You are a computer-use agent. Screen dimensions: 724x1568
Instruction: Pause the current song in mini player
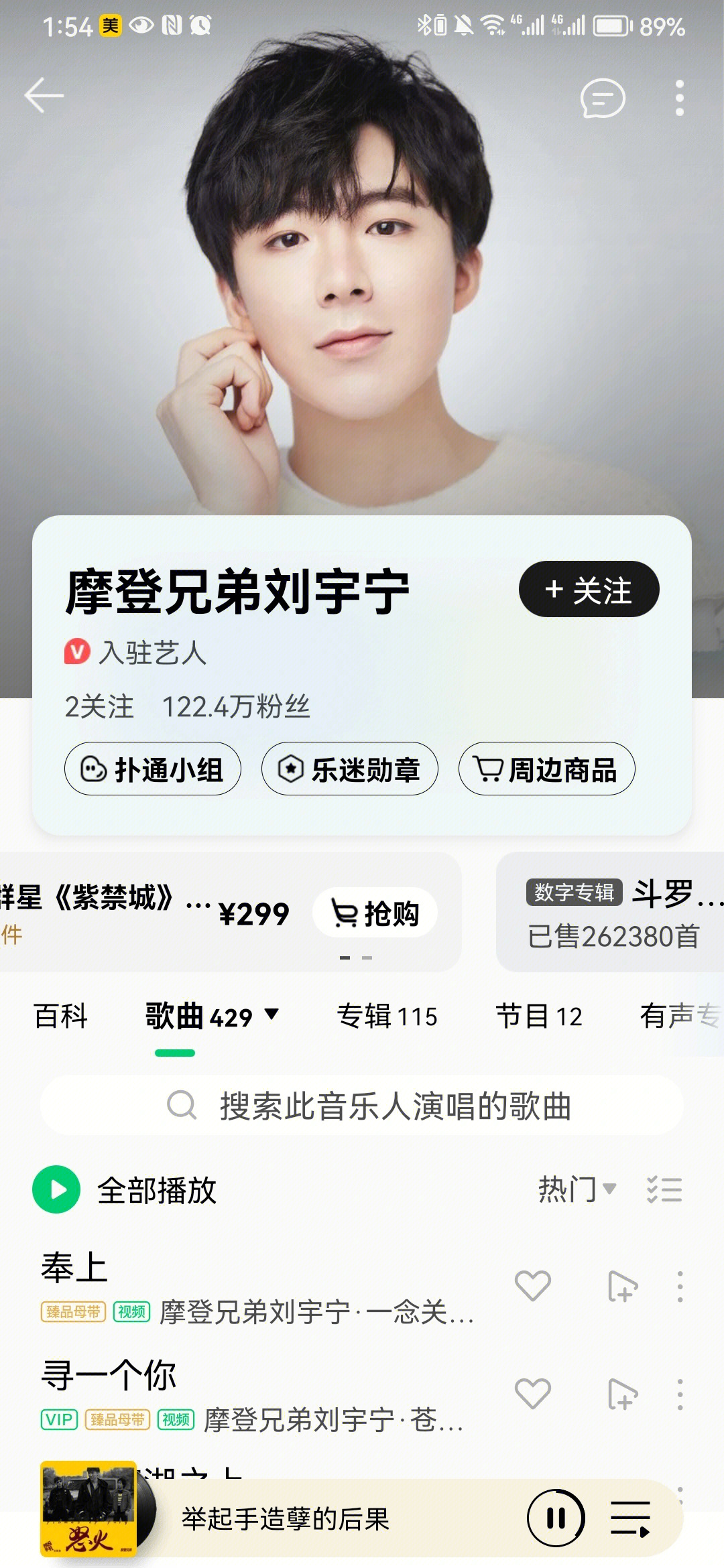(x=556, y=1518)
